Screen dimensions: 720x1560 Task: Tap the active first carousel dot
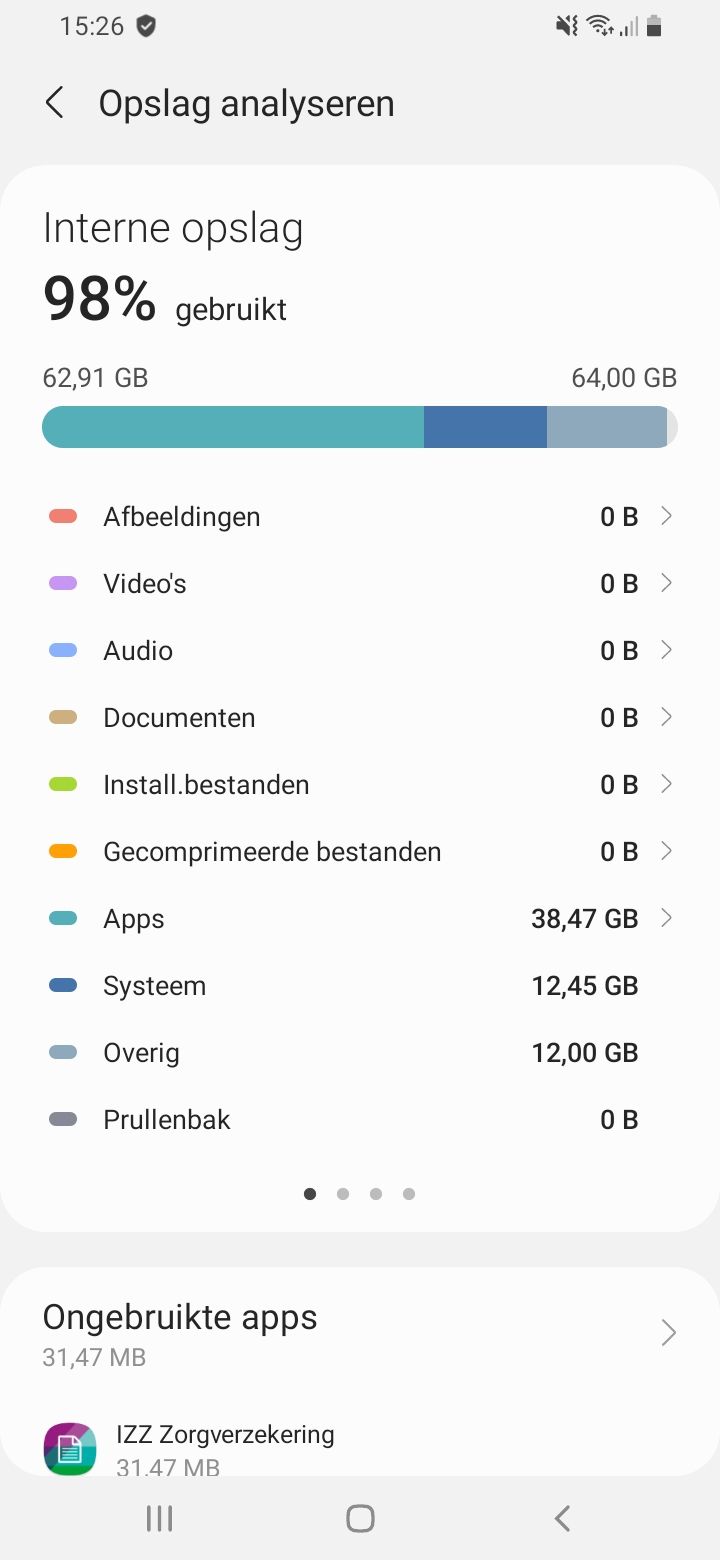pos(310,1193)
